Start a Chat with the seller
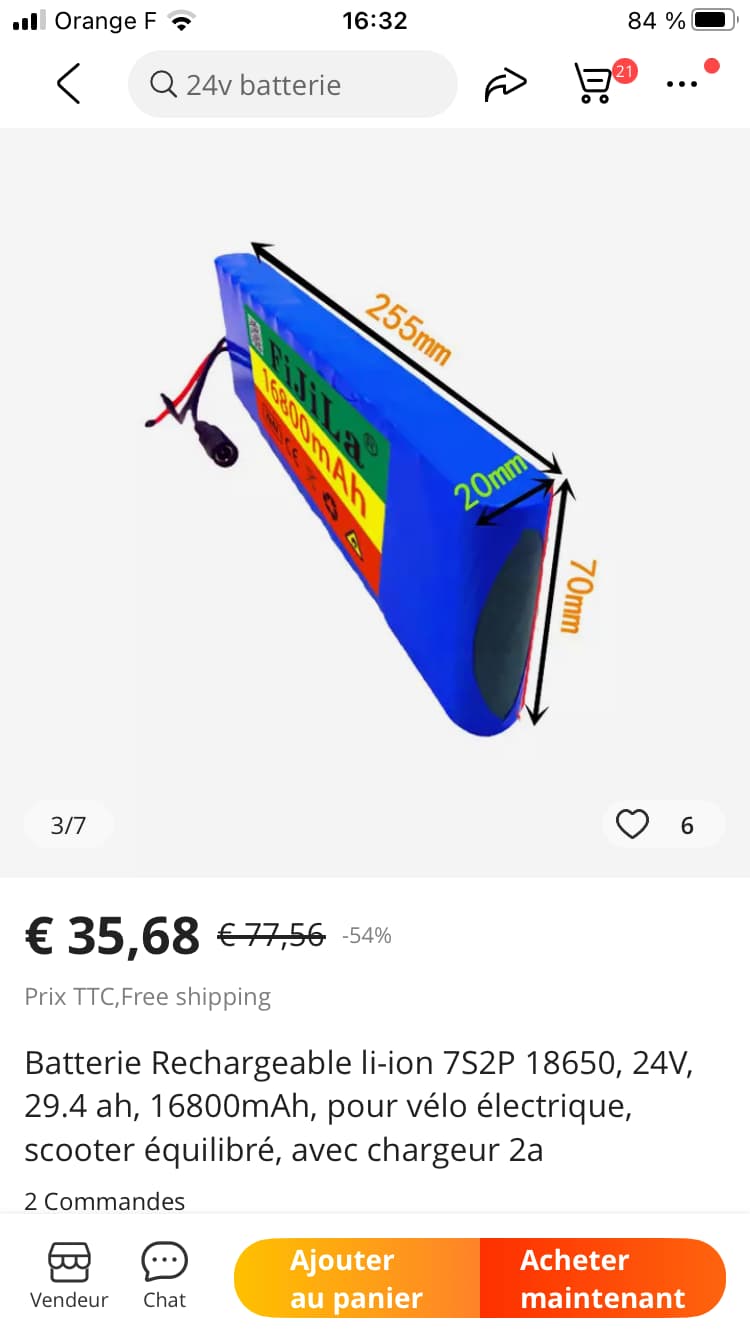This screenshot has height=1334, width=750. click(x=164, y=1276)
